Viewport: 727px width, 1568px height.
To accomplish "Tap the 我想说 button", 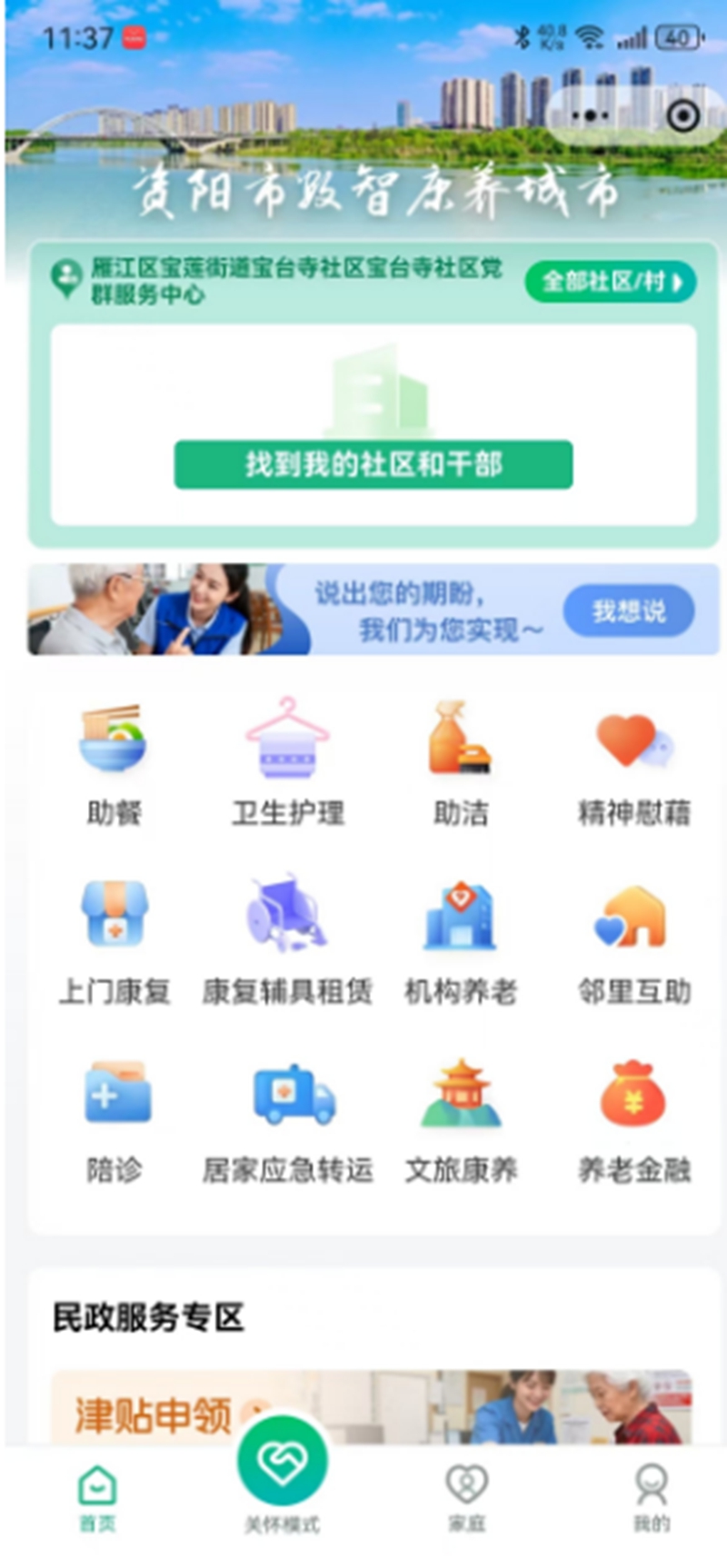I will [629, 610].
